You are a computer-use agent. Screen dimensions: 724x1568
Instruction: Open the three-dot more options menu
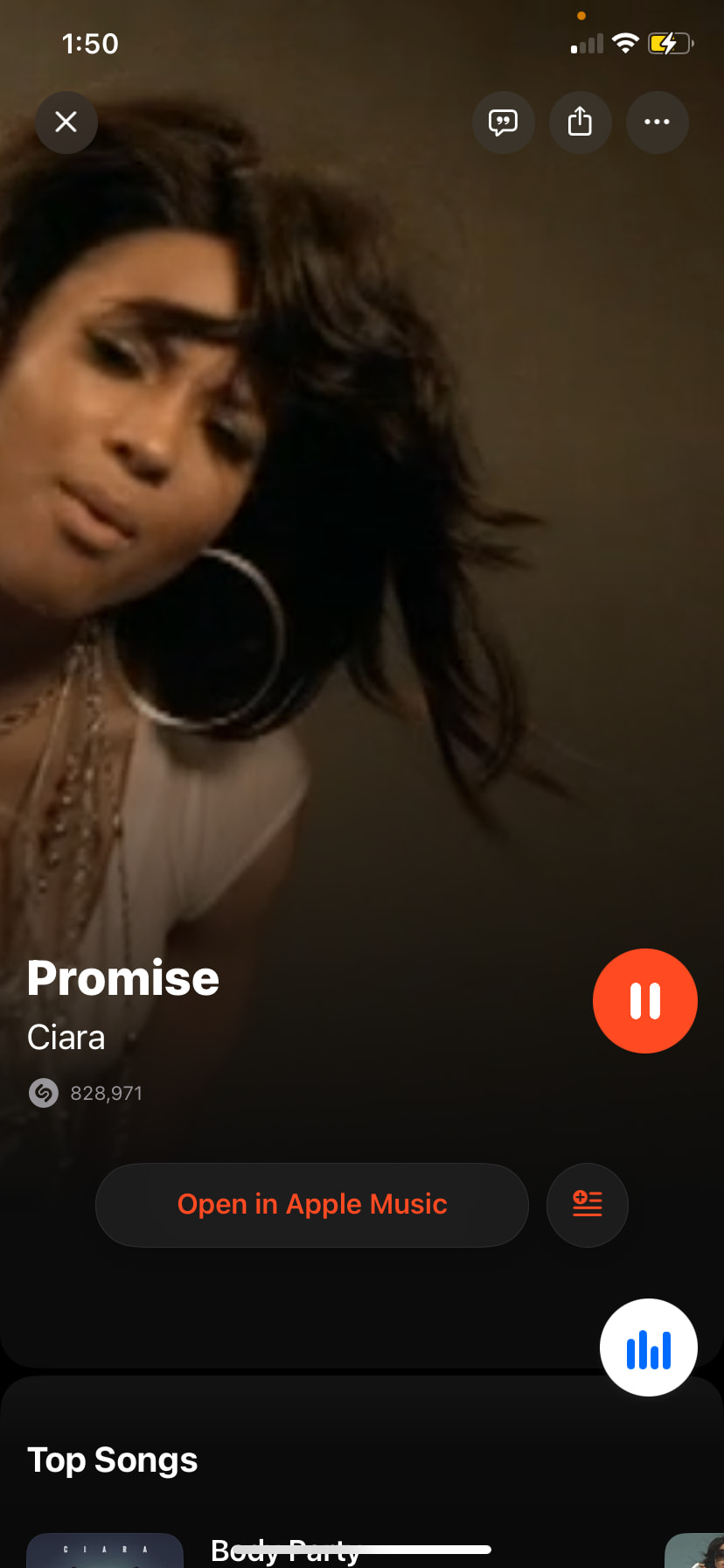[x=657, y=122]
